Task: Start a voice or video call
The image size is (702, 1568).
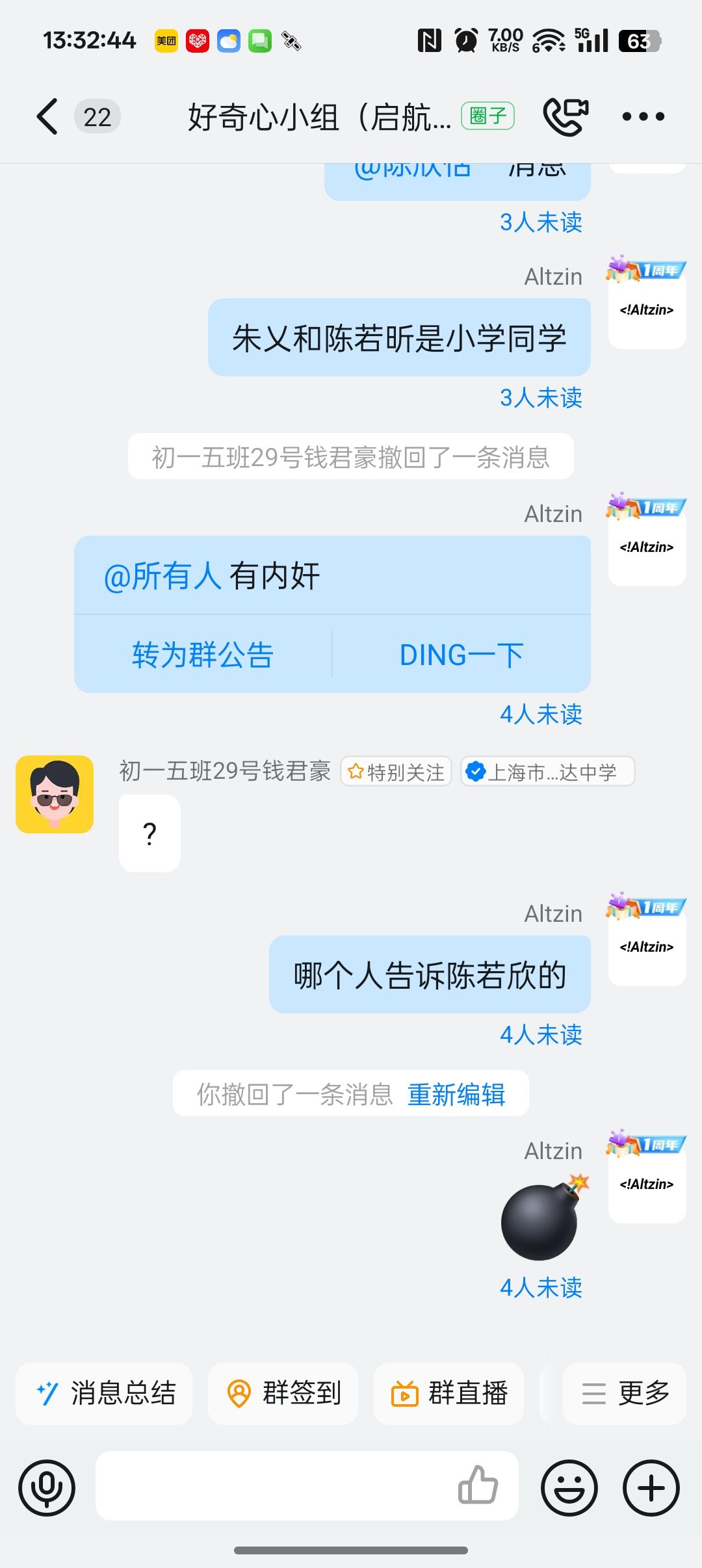Action: [565, 117]
